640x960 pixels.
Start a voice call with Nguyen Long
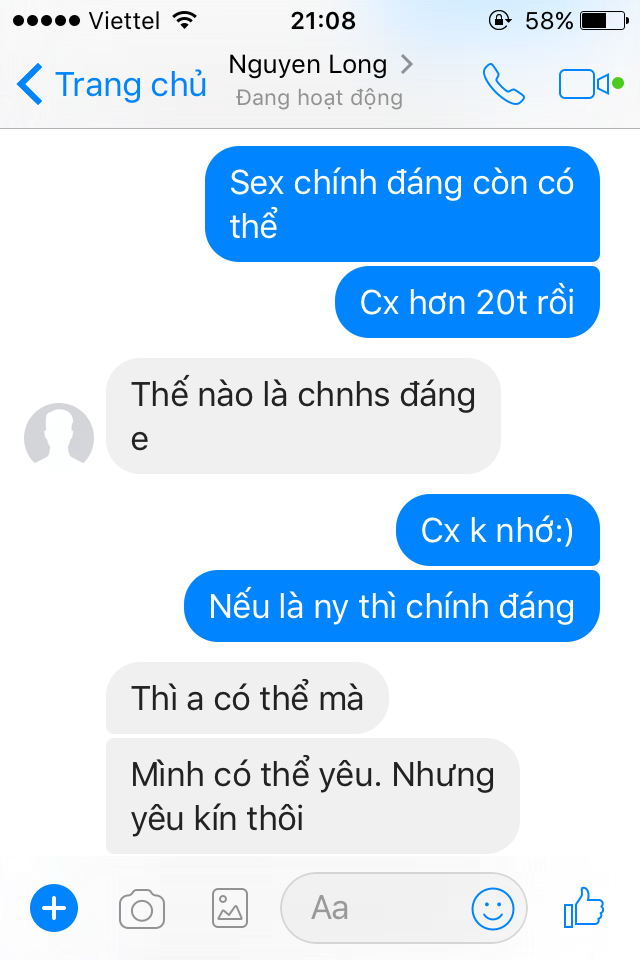(x=503, y=84)
